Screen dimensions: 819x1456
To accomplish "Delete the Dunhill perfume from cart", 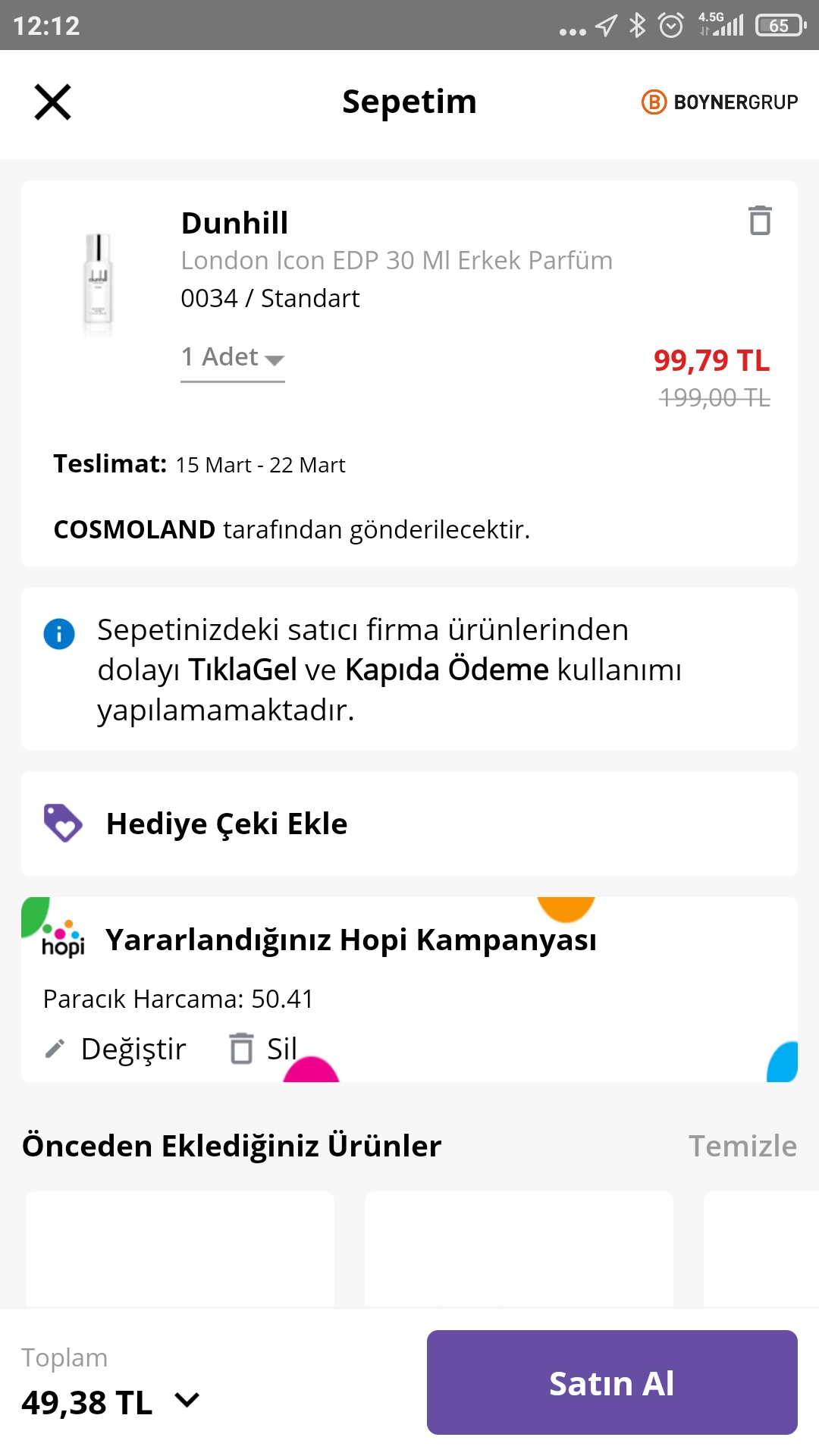I will pos(760,221).
